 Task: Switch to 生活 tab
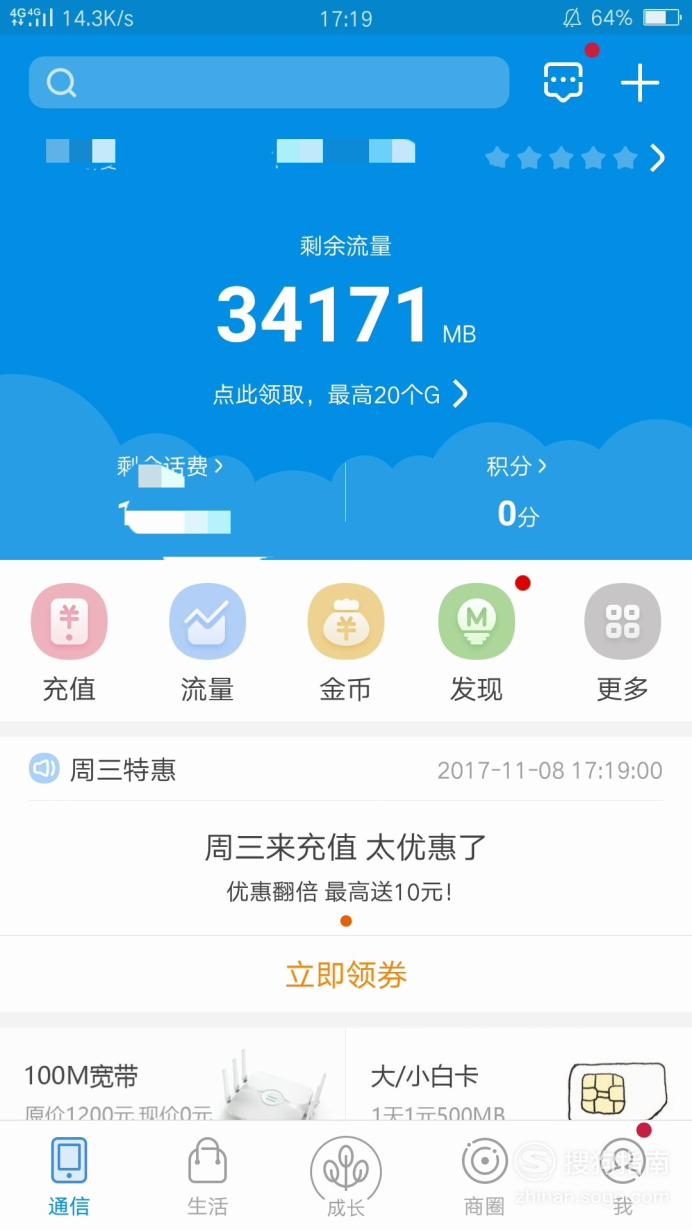[207, 1176]
